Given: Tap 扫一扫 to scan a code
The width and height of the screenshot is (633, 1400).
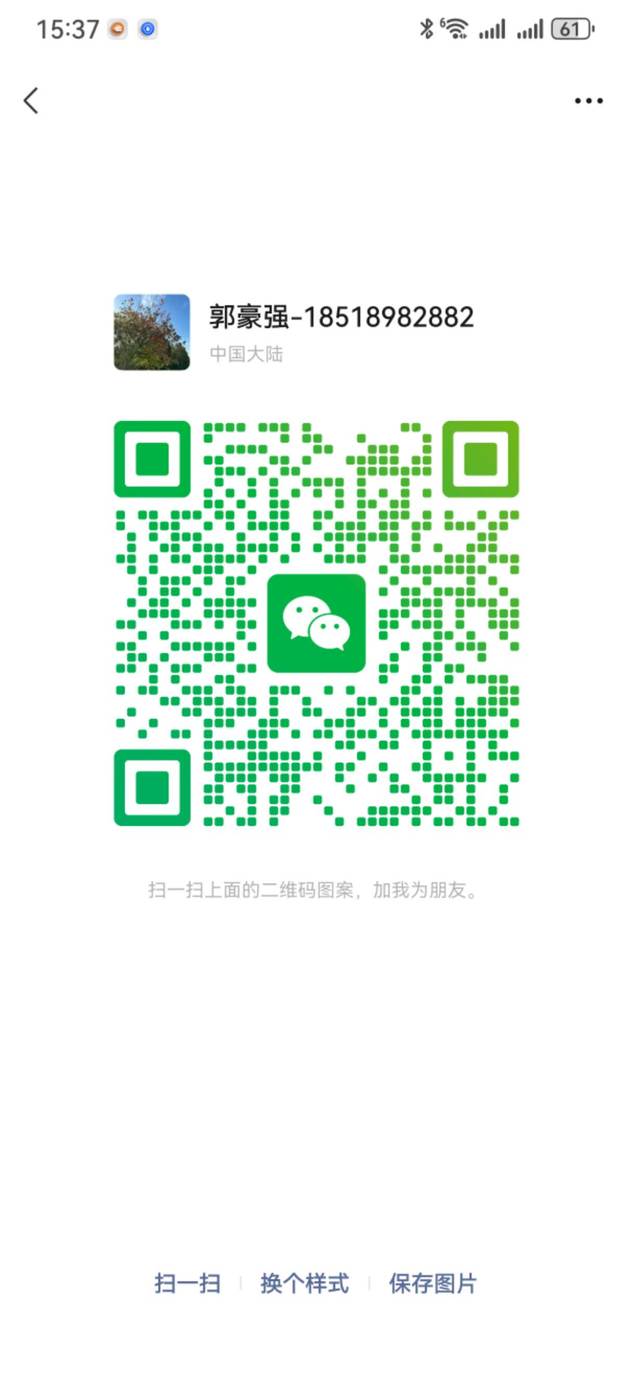Looking at the screenshot, I should pos(188,1284).
